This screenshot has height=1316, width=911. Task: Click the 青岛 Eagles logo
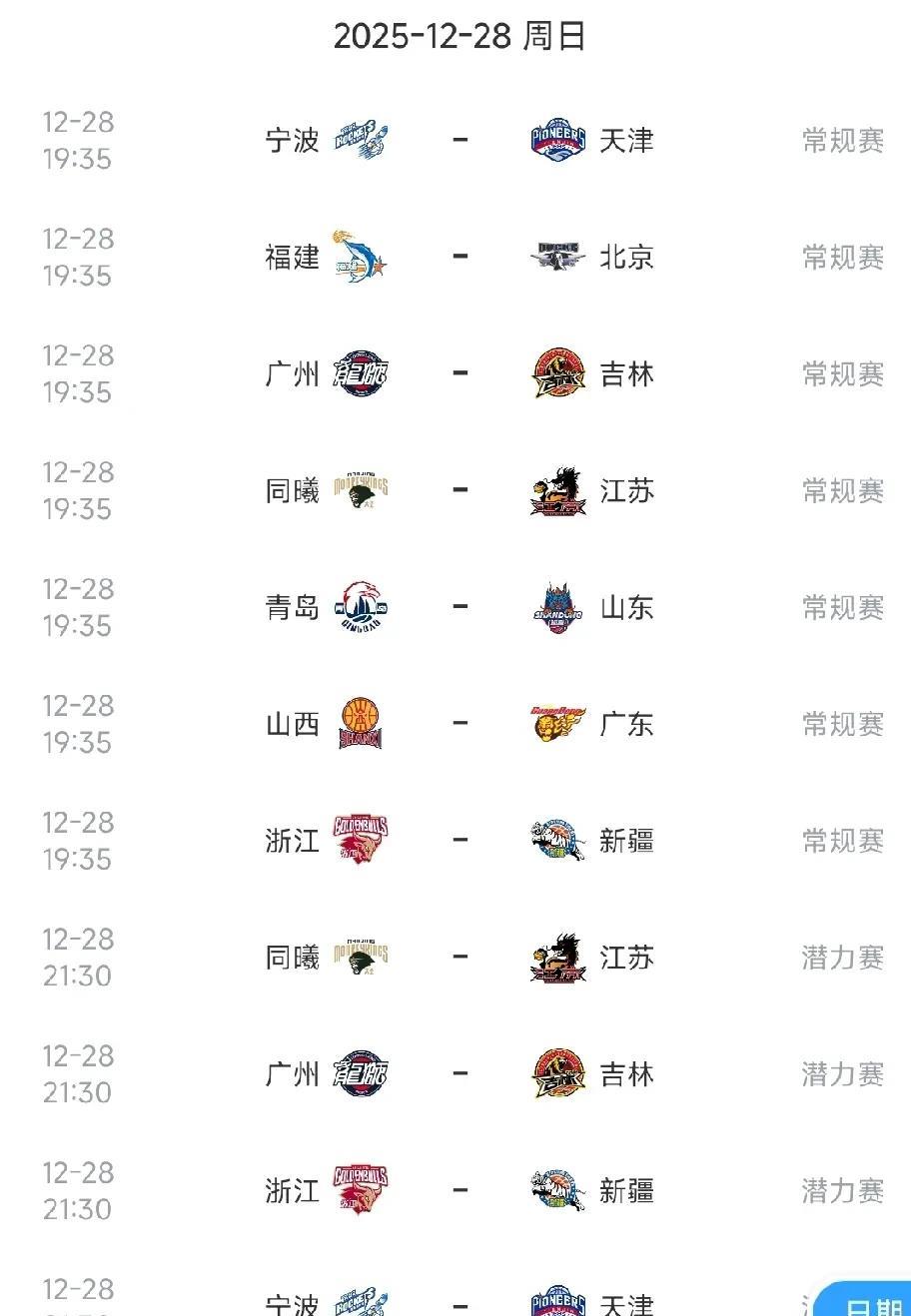pyautogui.click(x=362, y=607)
